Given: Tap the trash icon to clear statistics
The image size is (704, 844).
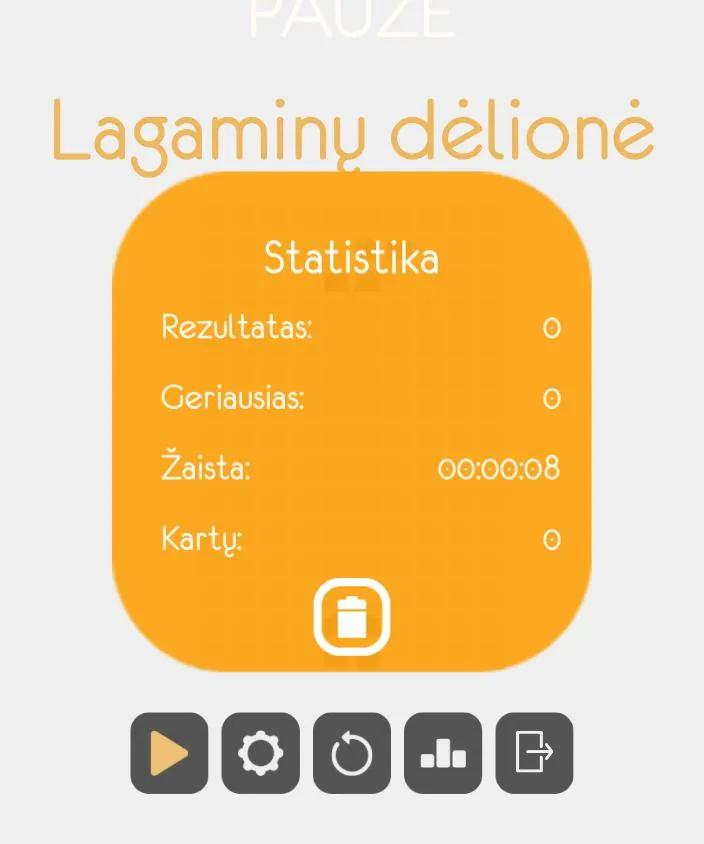Looking at the screenshot, I should [351, 617].
